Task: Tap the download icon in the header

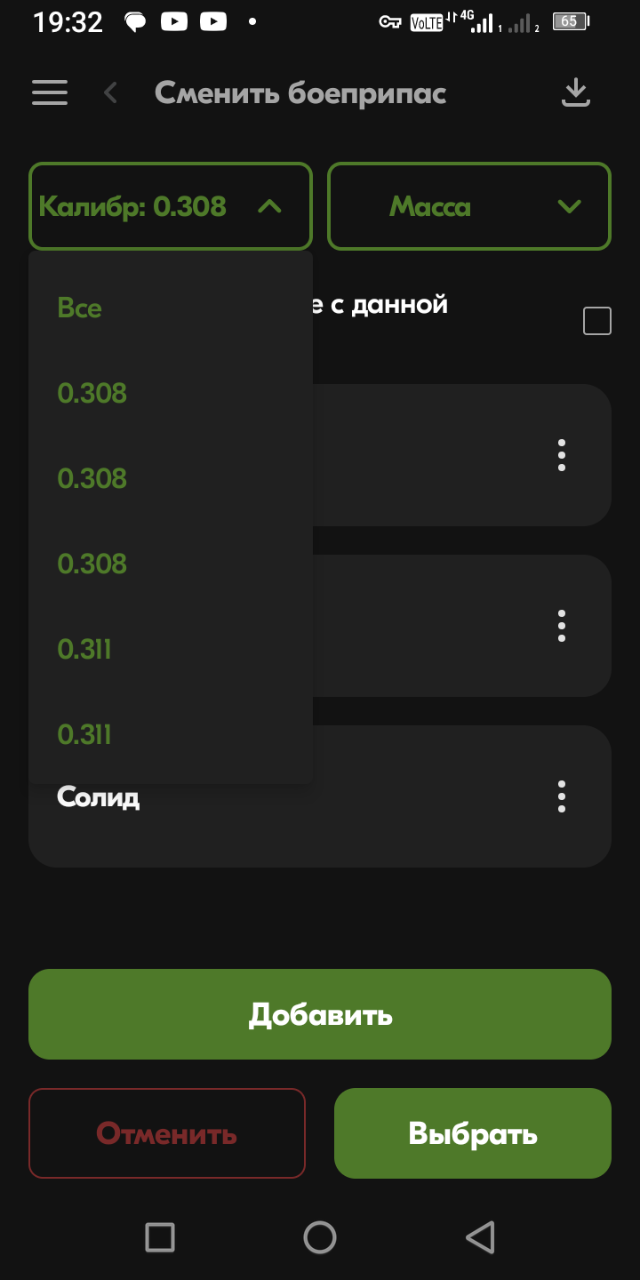Action: click(x=575, y=93)
